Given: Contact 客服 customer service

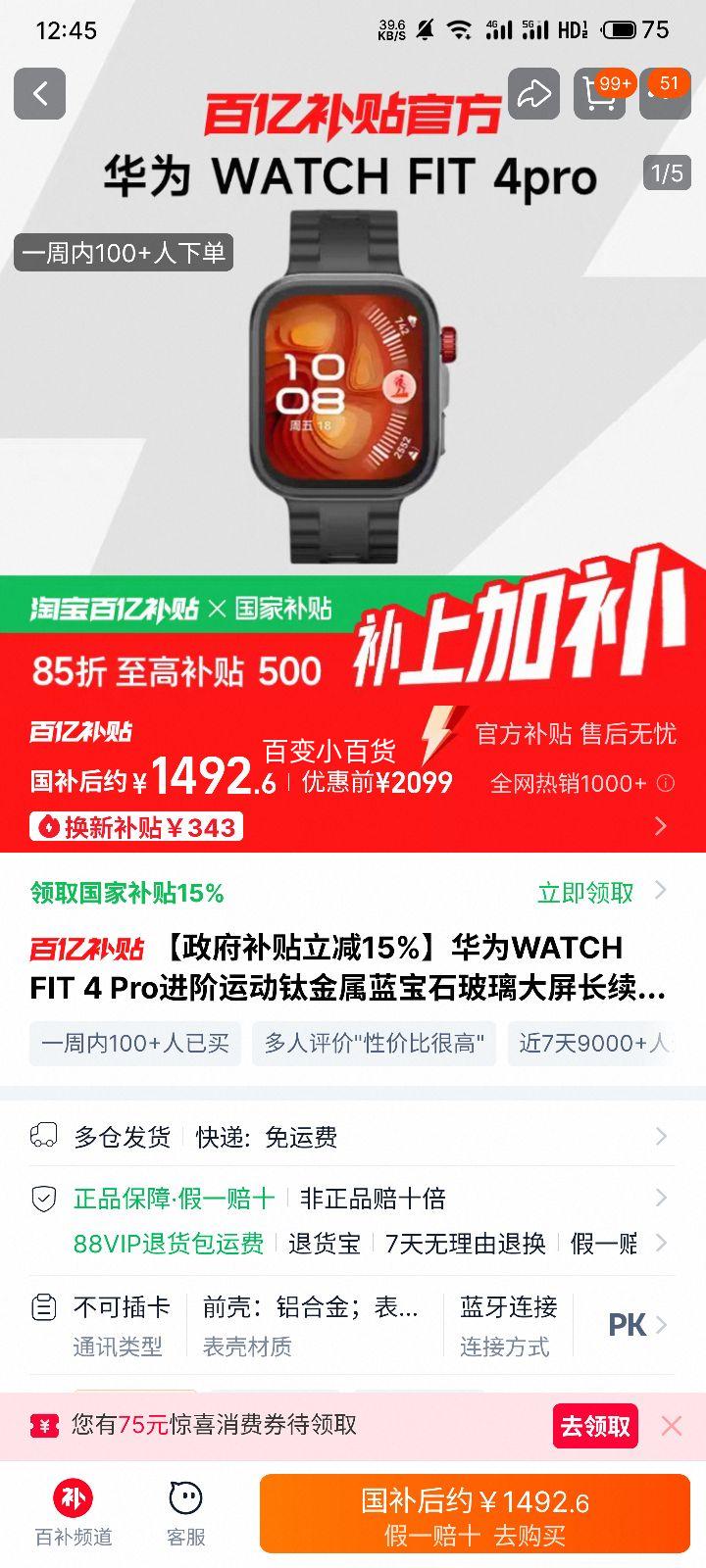Looking at the screenshot, I should pos(185,1513).
